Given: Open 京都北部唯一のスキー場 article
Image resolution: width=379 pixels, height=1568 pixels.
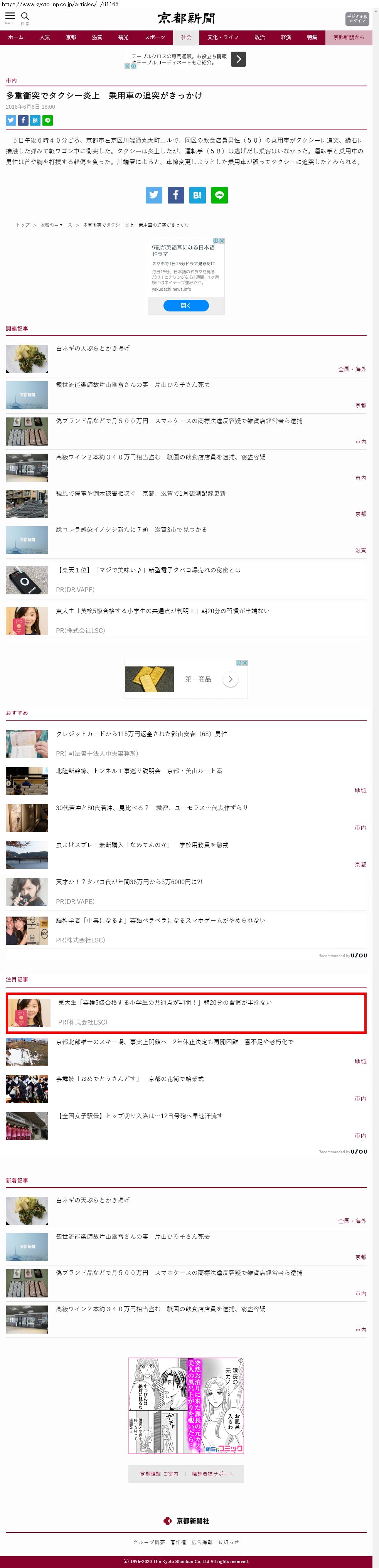Looking at the screenshot, I should click(174, 1042).
